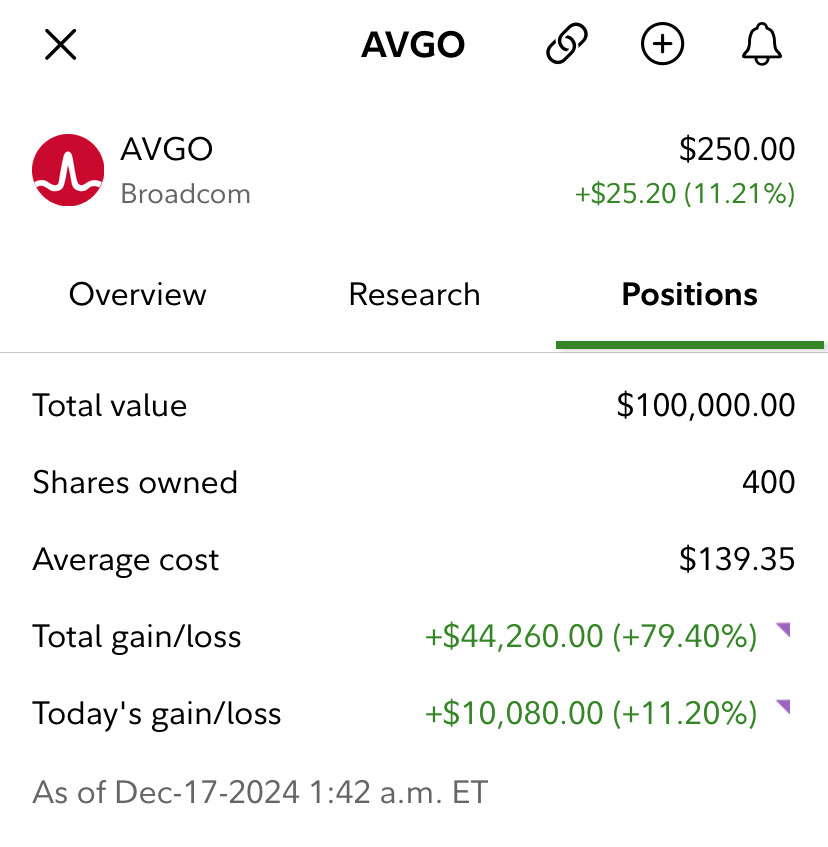Switch to the Research tab
This screenshot has height=847, width=828.
(414, 295)
